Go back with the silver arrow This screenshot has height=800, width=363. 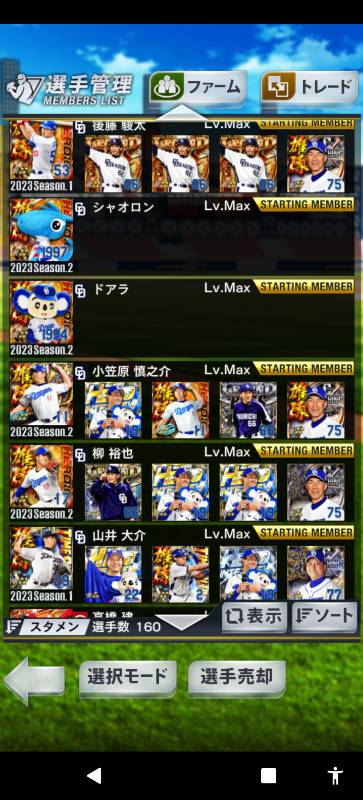coord(34,681)
